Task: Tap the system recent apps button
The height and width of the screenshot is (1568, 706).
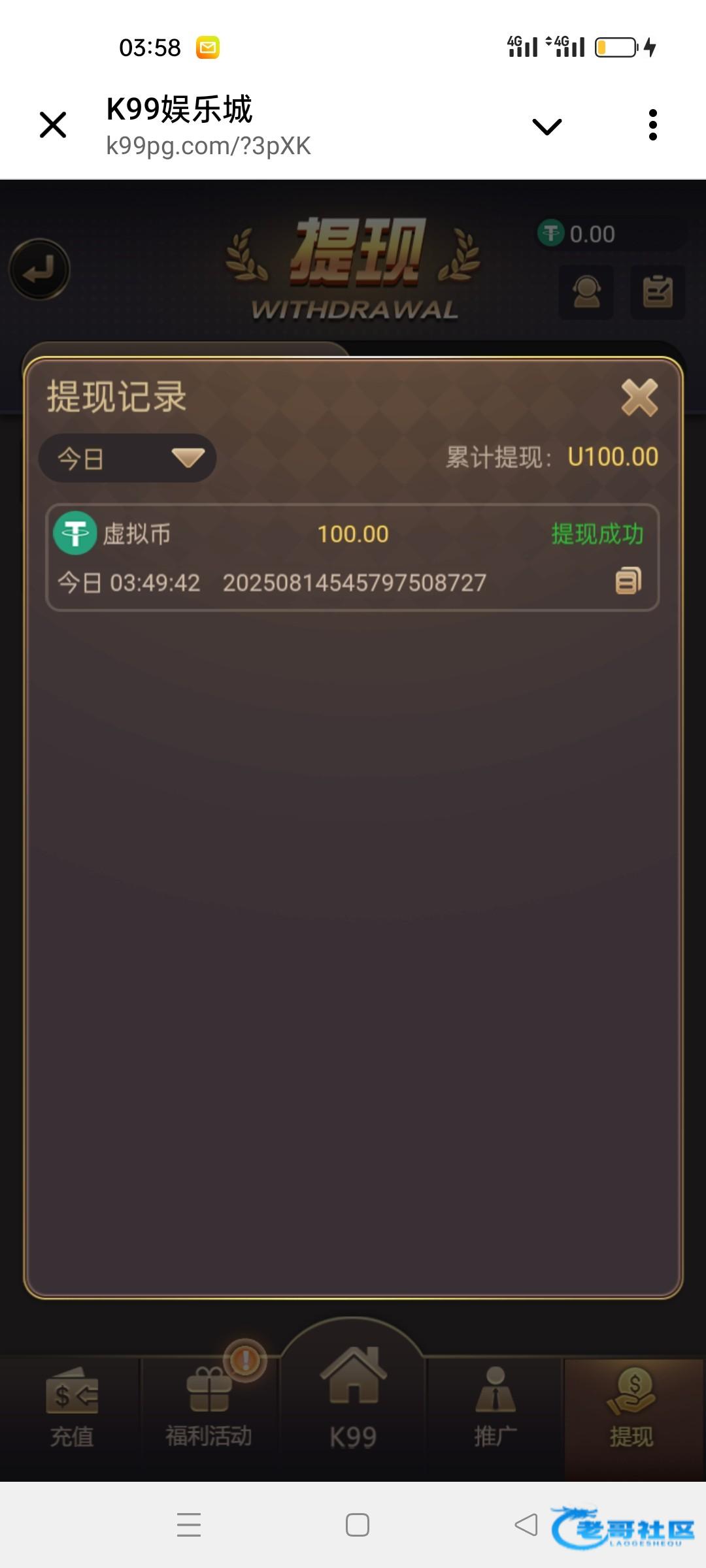Action: click(189, 1525)
